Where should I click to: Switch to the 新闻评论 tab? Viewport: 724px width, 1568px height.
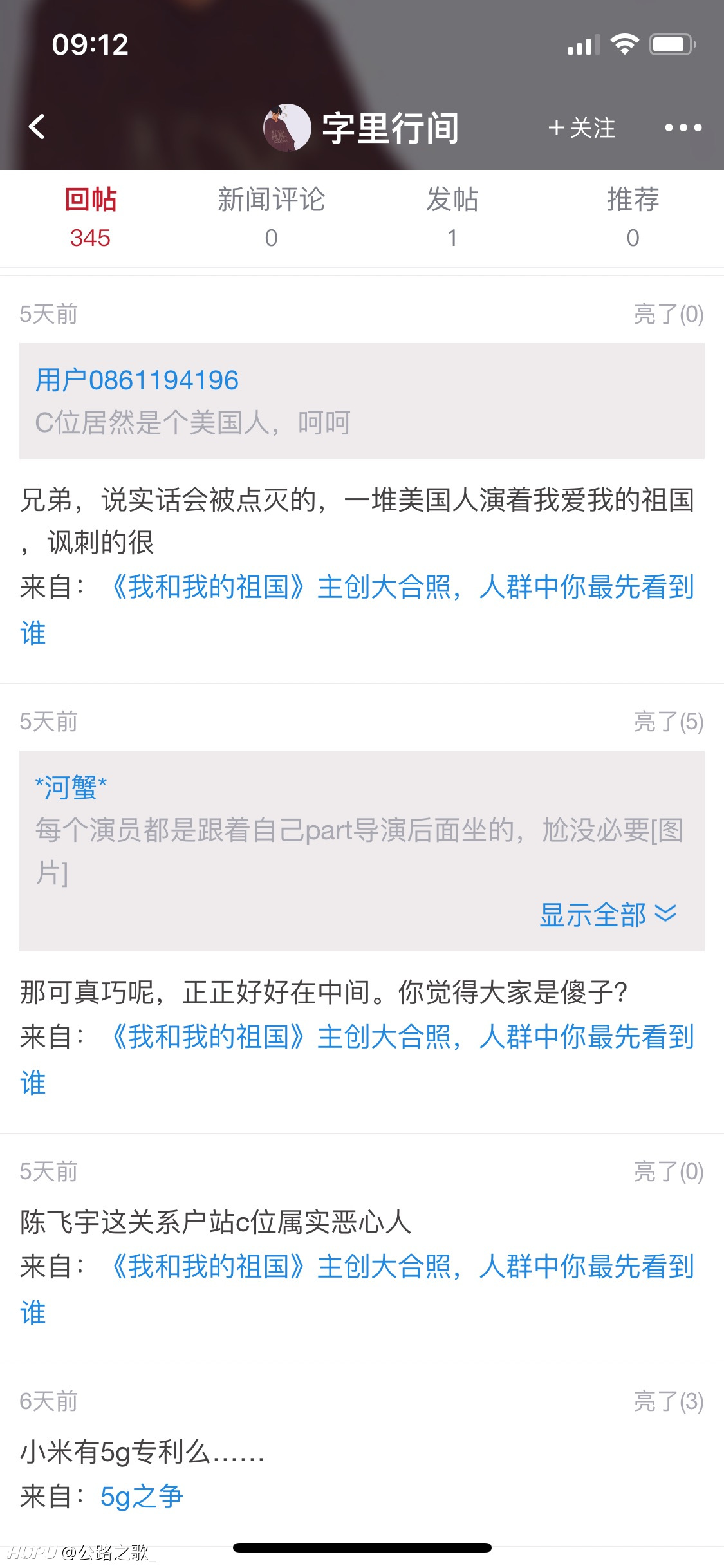[x=271, y=218]
